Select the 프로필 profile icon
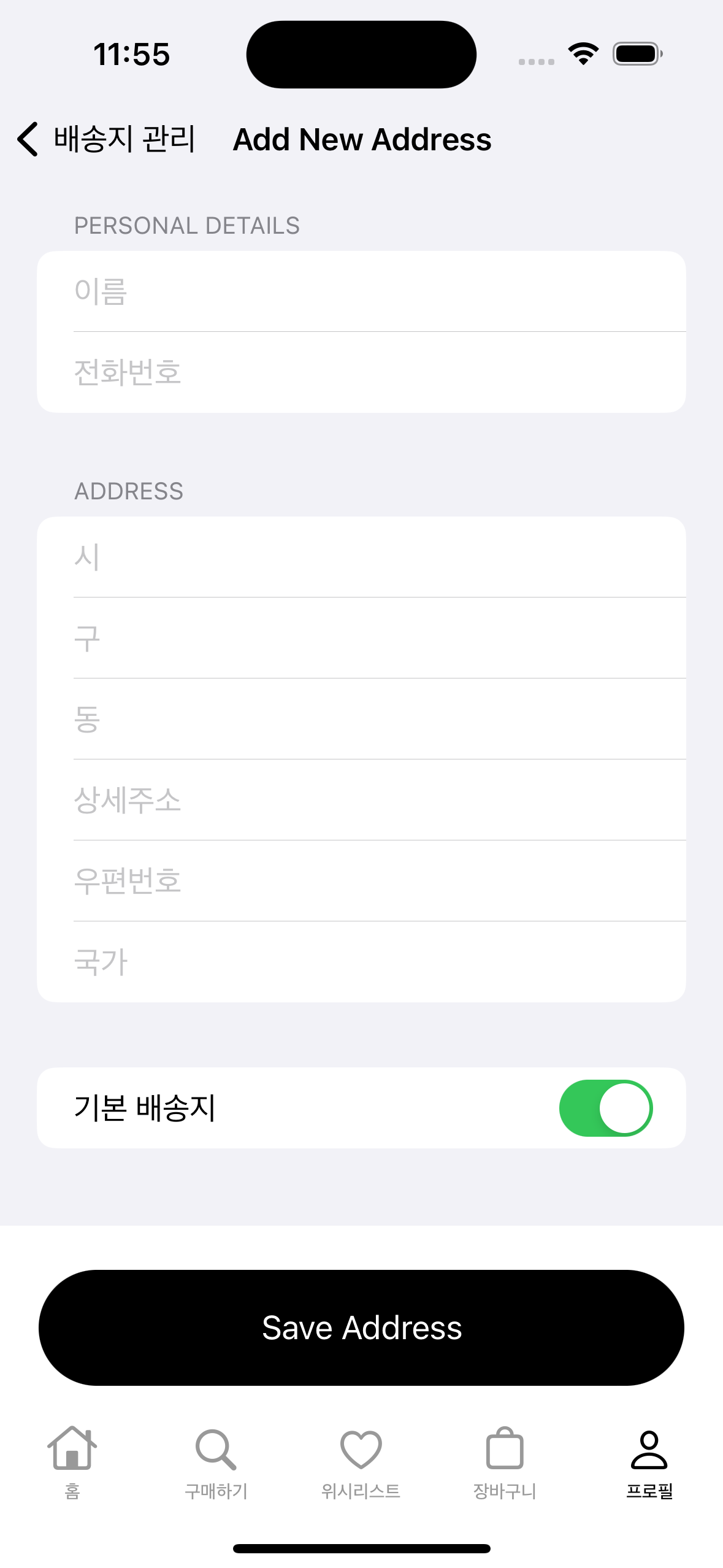Viewport: 723px width, 1568px height. 649,1450
